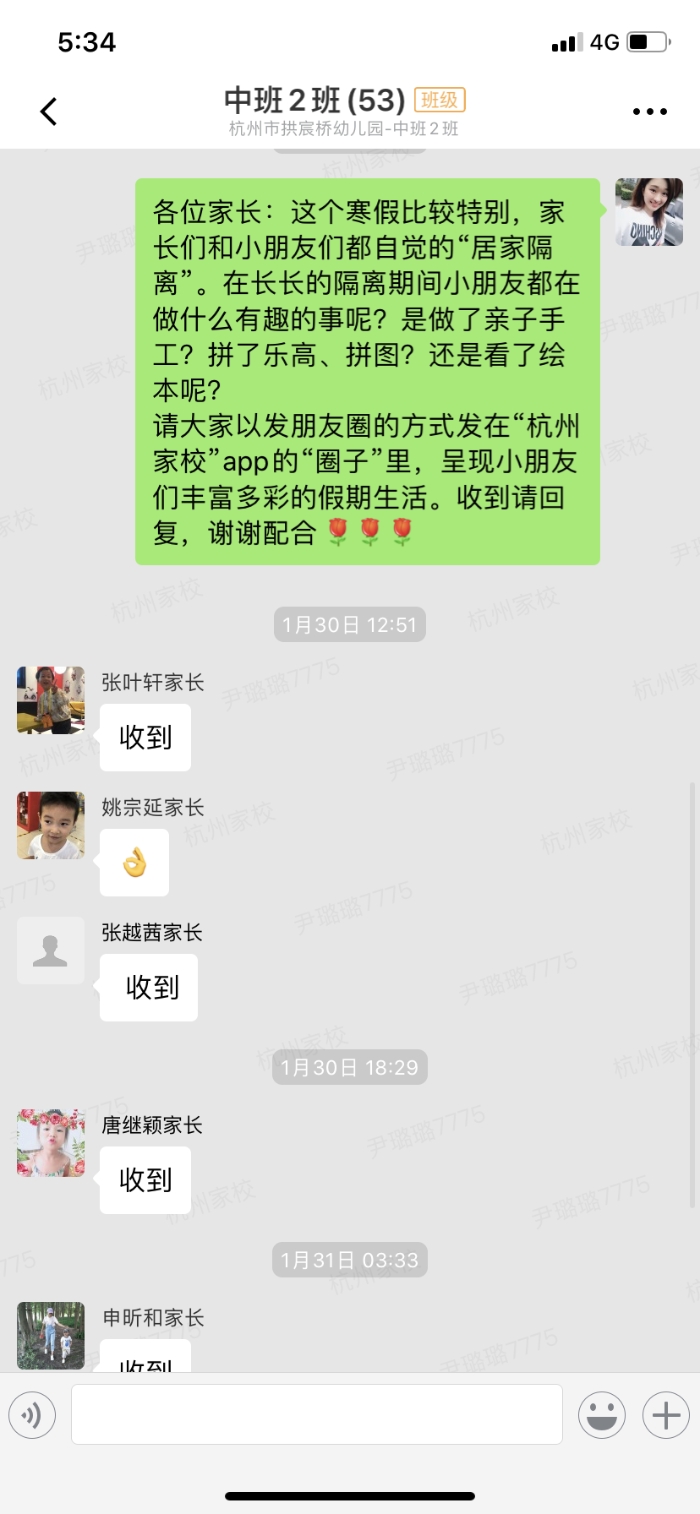
Task: View 唐继颖家长's profile avatar
Action: click(51, 1142)
